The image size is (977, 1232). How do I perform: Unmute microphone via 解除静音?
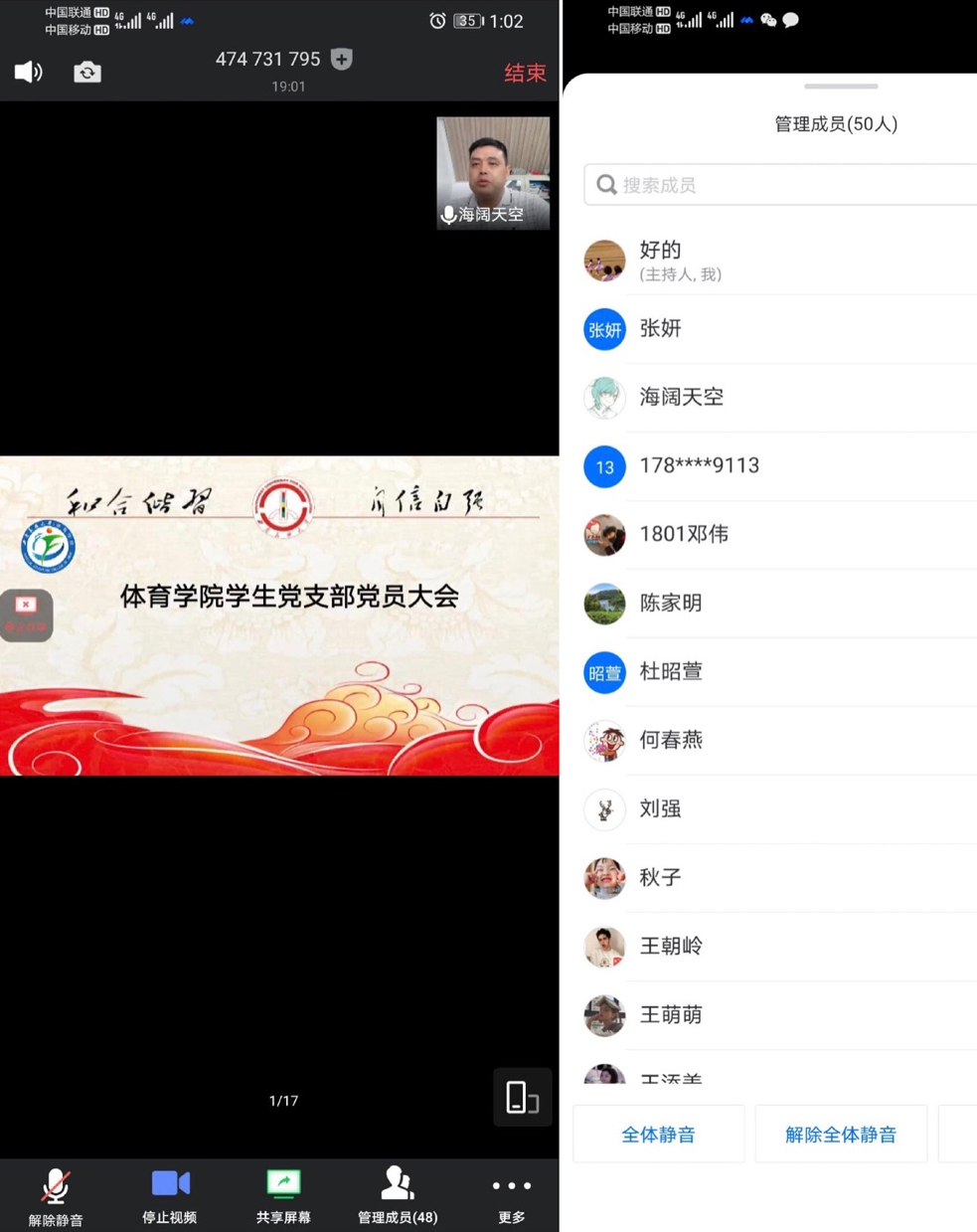(x=56, y=1196)
